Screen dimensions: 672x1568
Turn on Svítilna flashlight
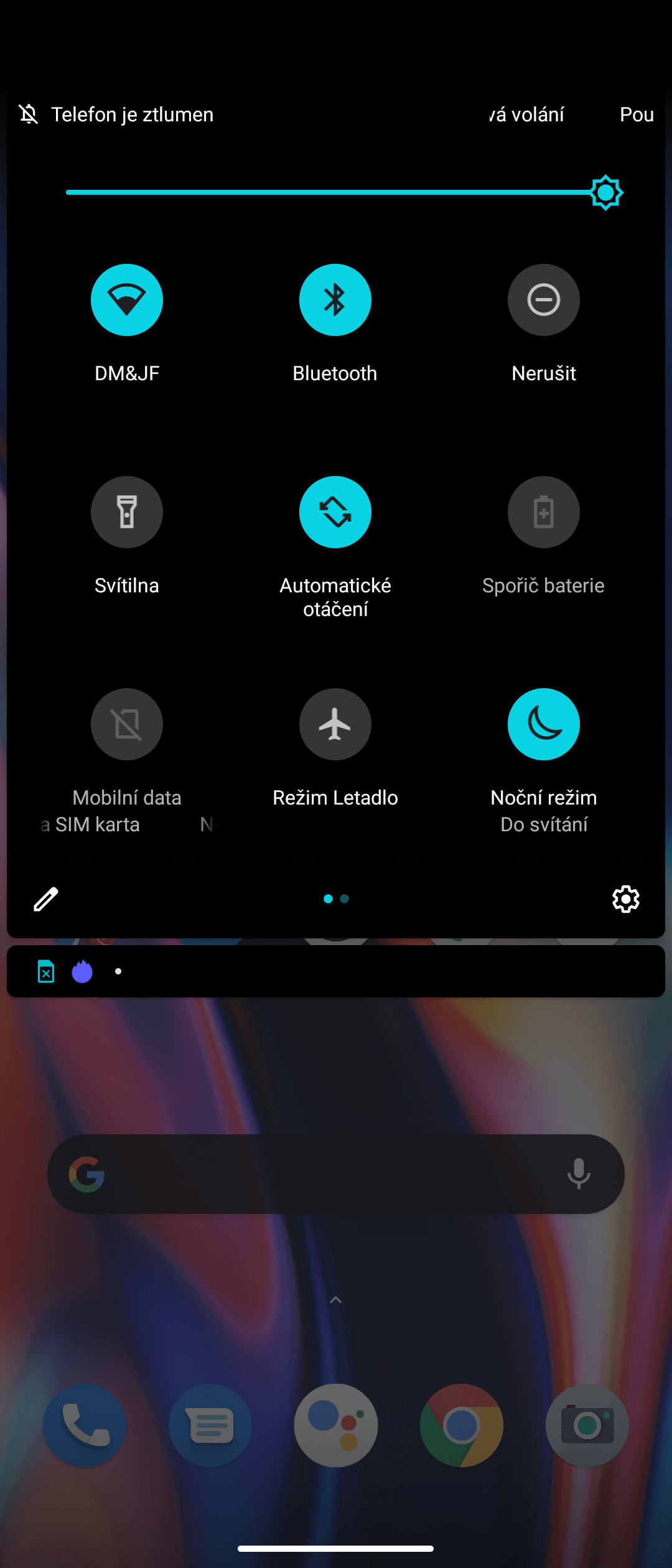point(127,512)
